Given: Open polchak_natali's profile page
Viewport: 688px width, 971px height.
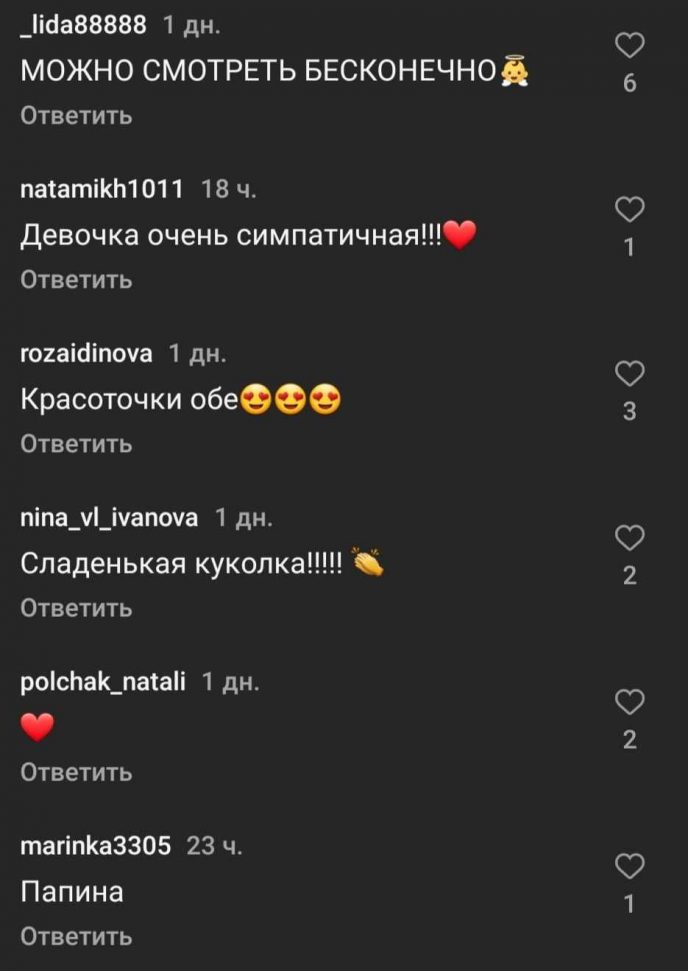Looking at the screenshot, I should pyautogui.click(x=103, y=682).
